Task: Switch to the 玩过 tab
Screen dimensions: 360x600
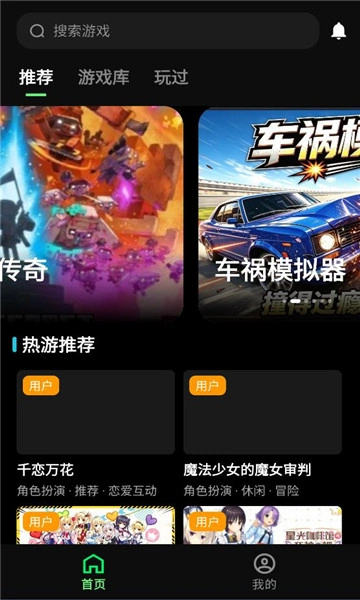Action: coord(171,78)
